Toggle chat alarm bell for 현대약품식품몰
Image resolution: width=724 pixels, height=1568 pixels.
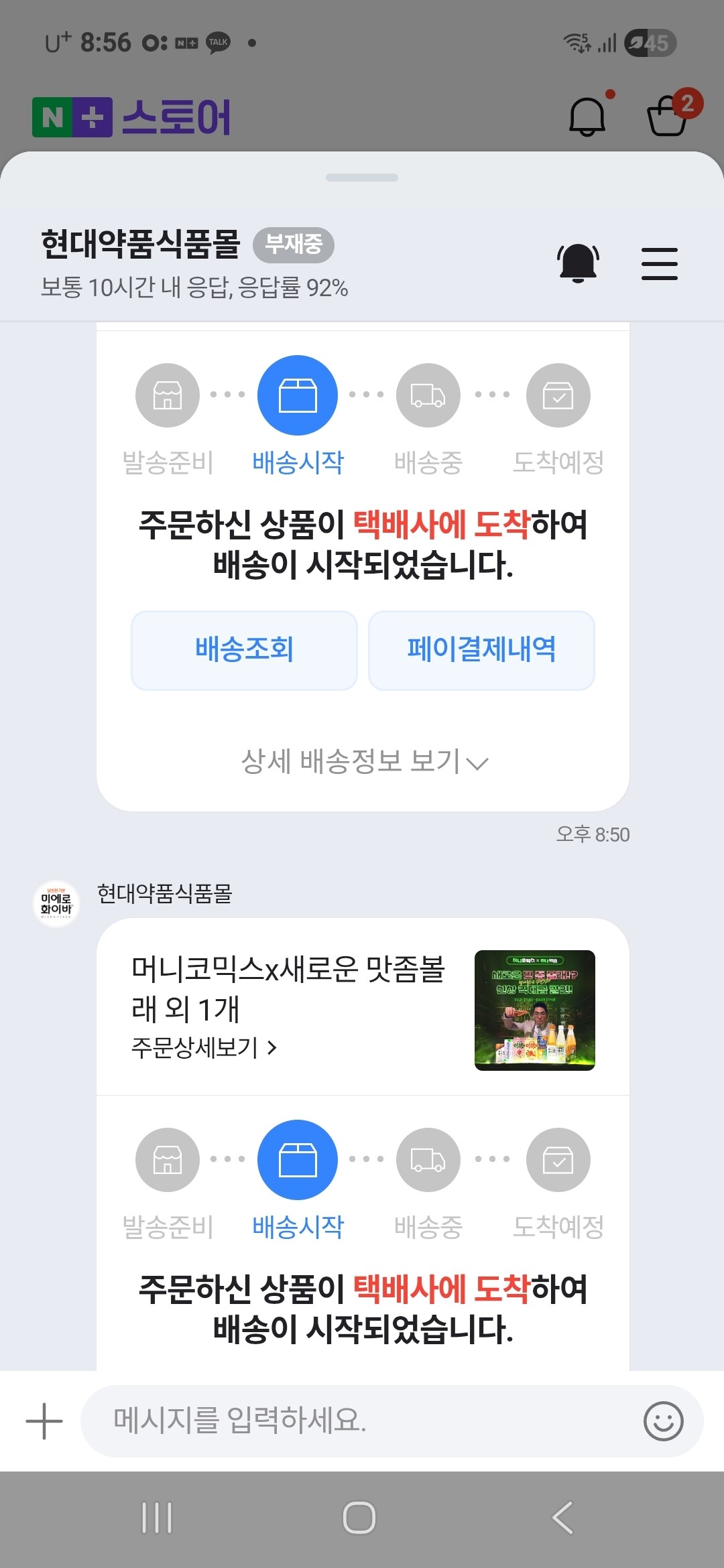pos(578,263)
